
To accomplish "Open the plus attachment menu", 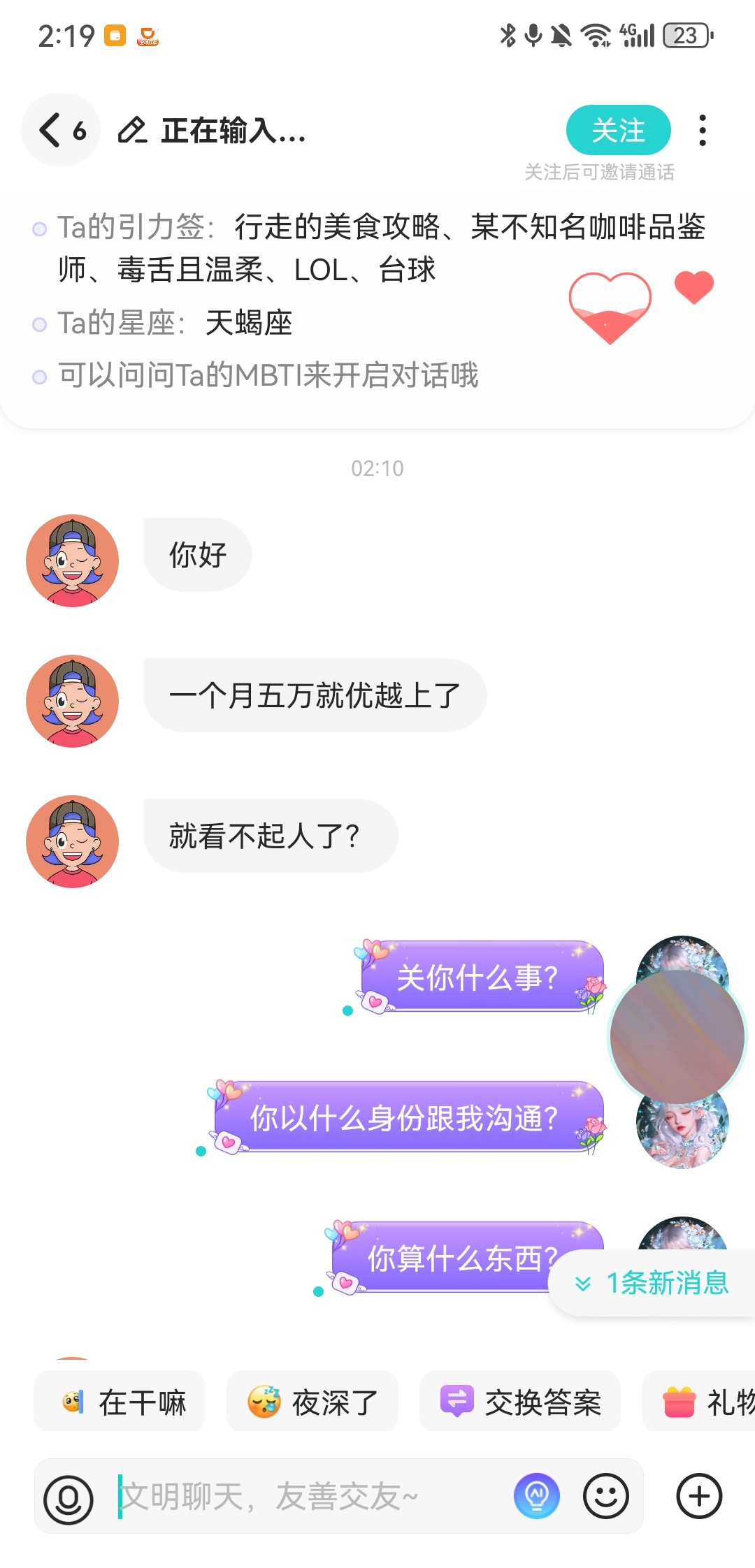I will pyautogui.click(x=699, y=1496).
